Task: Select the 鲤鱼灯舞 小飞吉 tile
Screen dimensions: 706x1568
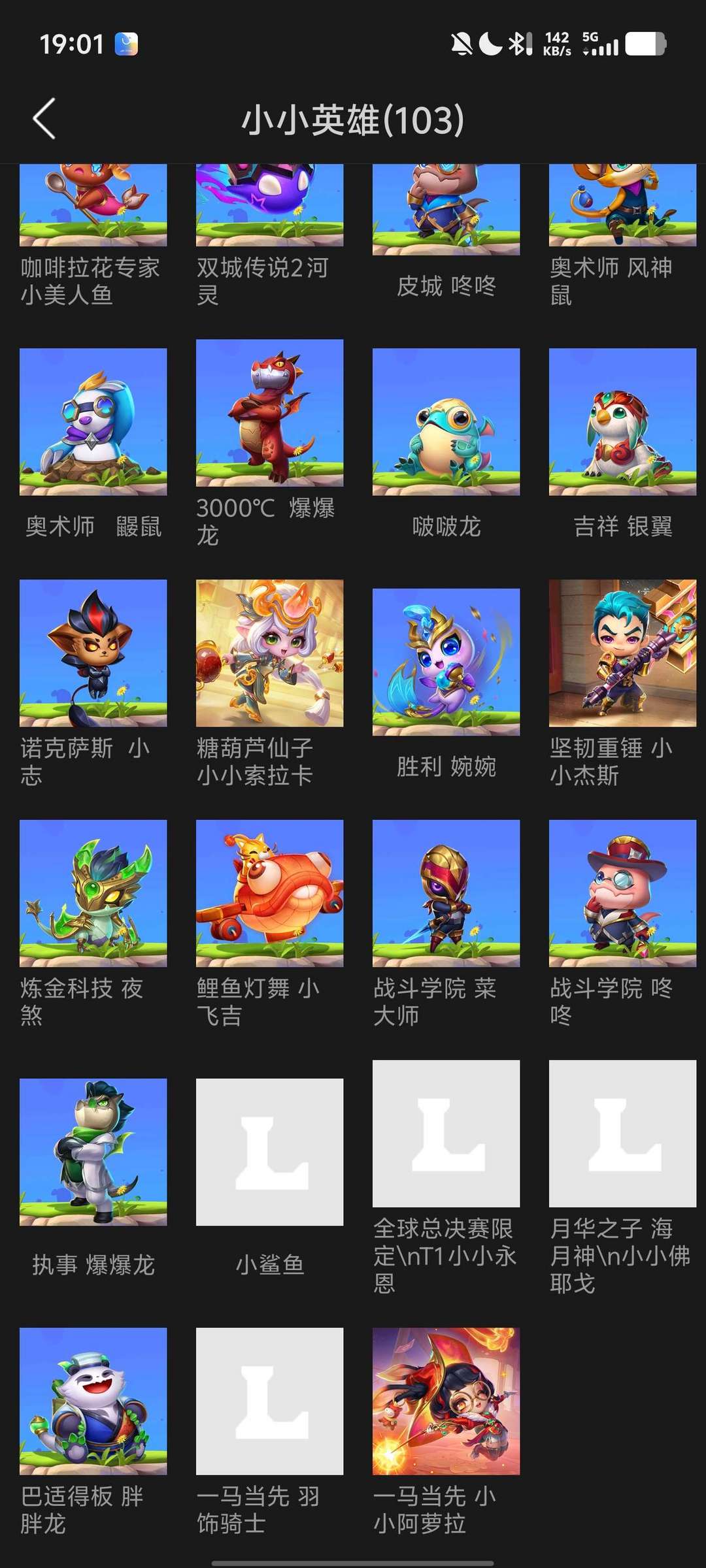Action: [269, 893]
